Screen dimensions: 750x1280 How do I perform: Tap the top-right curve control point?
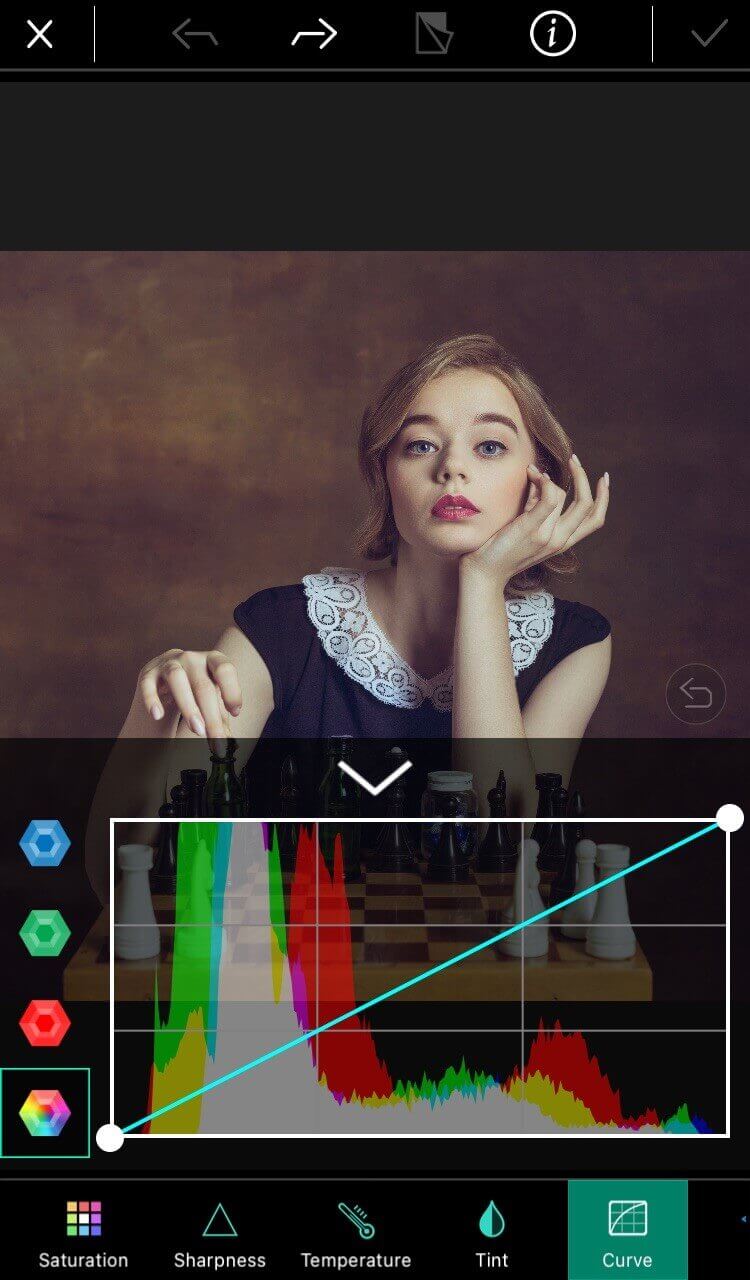click(730, 818)
